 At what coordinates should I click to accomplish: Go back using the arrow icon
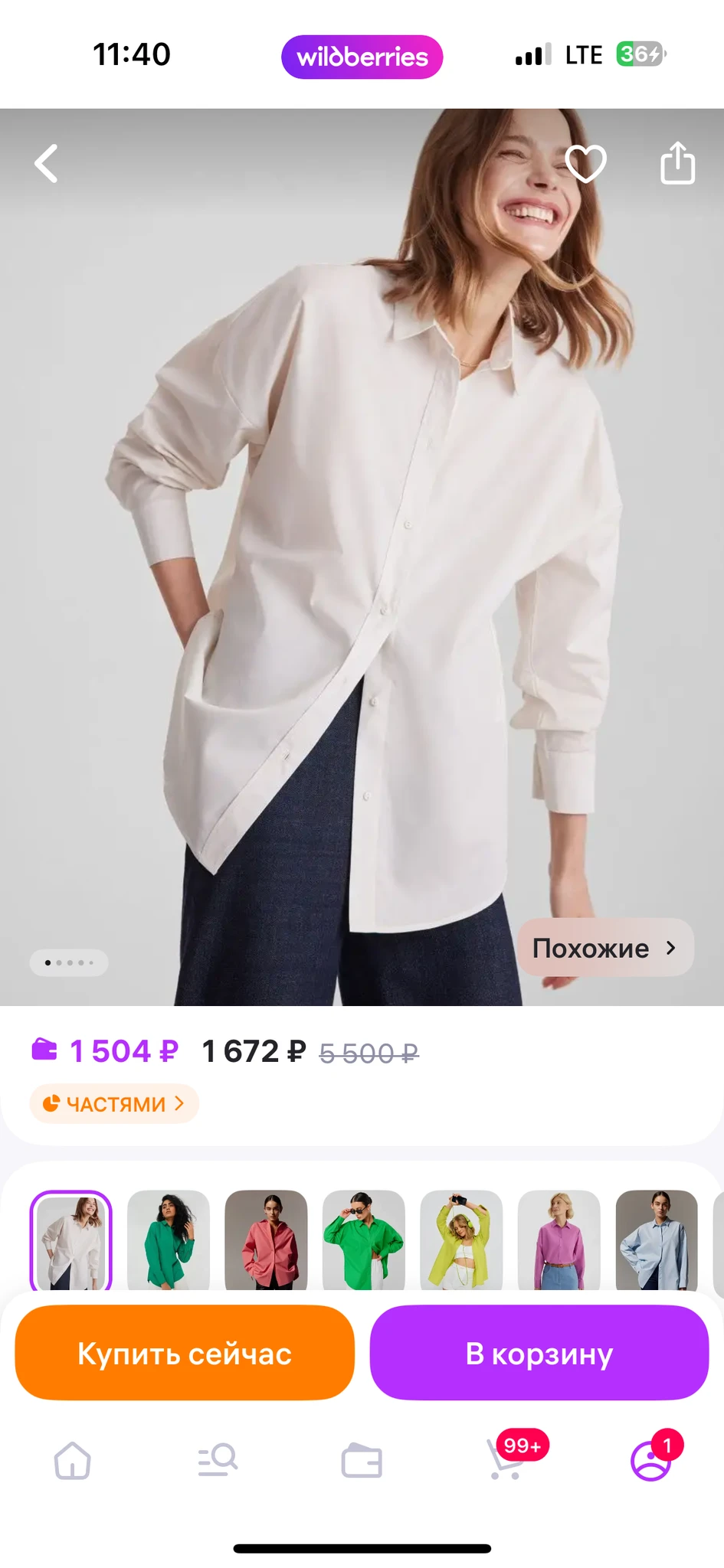tap(47, 163)
